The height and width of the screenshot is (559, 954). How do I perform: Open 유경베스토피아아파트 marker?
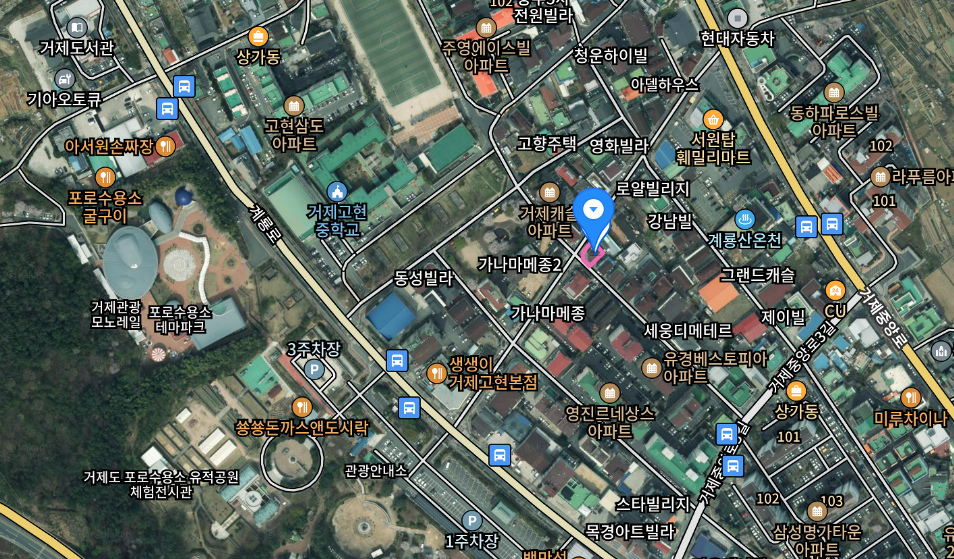pos(652,368)
